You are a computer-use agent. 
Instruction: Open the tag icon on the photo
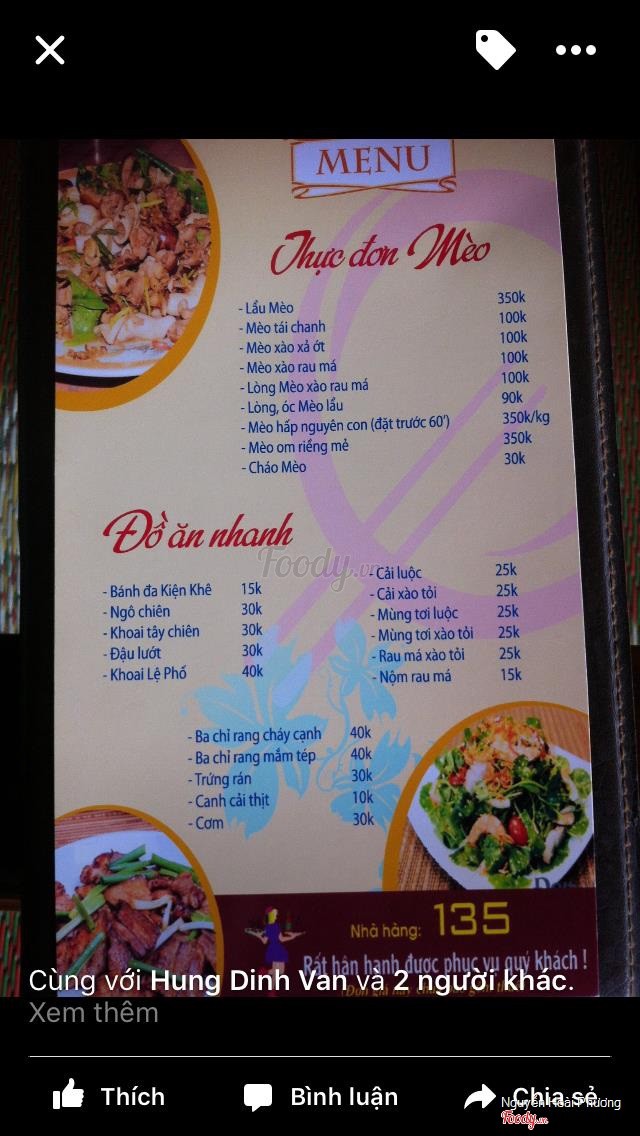495,50
